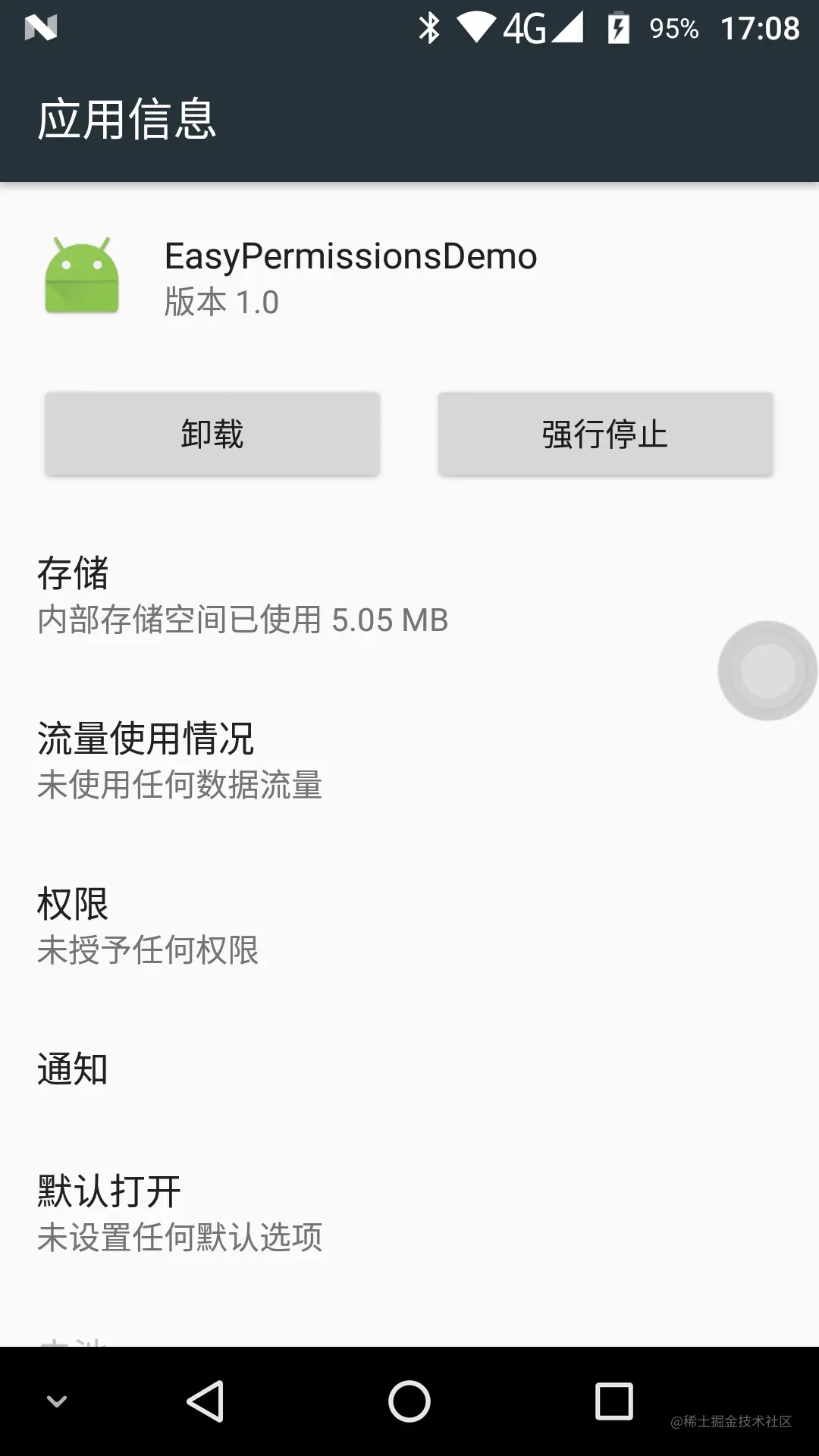The width and height of the screenshot is (819, 1456).
Task: Force stop the app with 强行停止
Action: (x=605, y=435)
